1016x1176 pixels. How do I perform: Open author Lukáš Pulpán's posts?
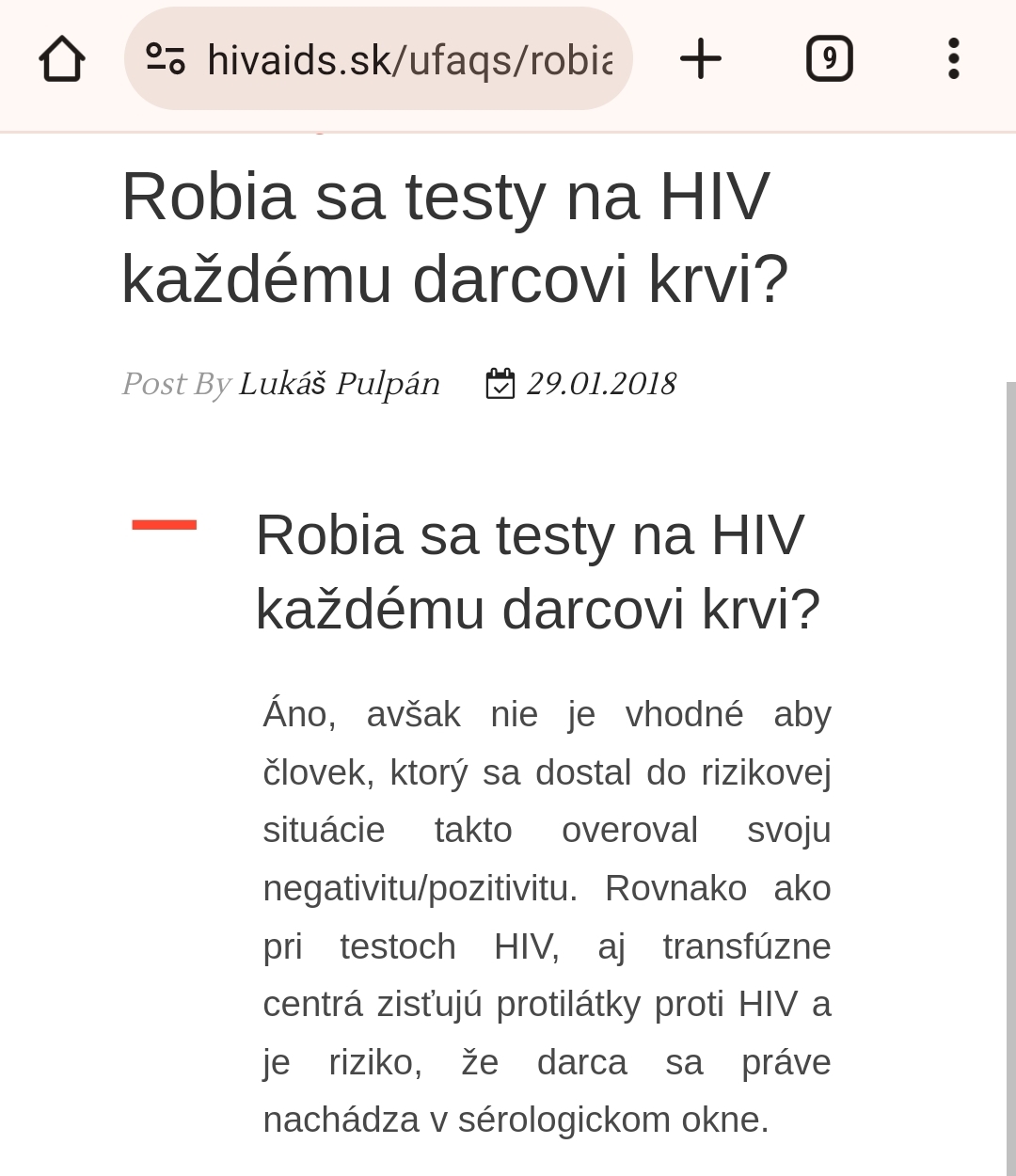(x=339, y=384)
